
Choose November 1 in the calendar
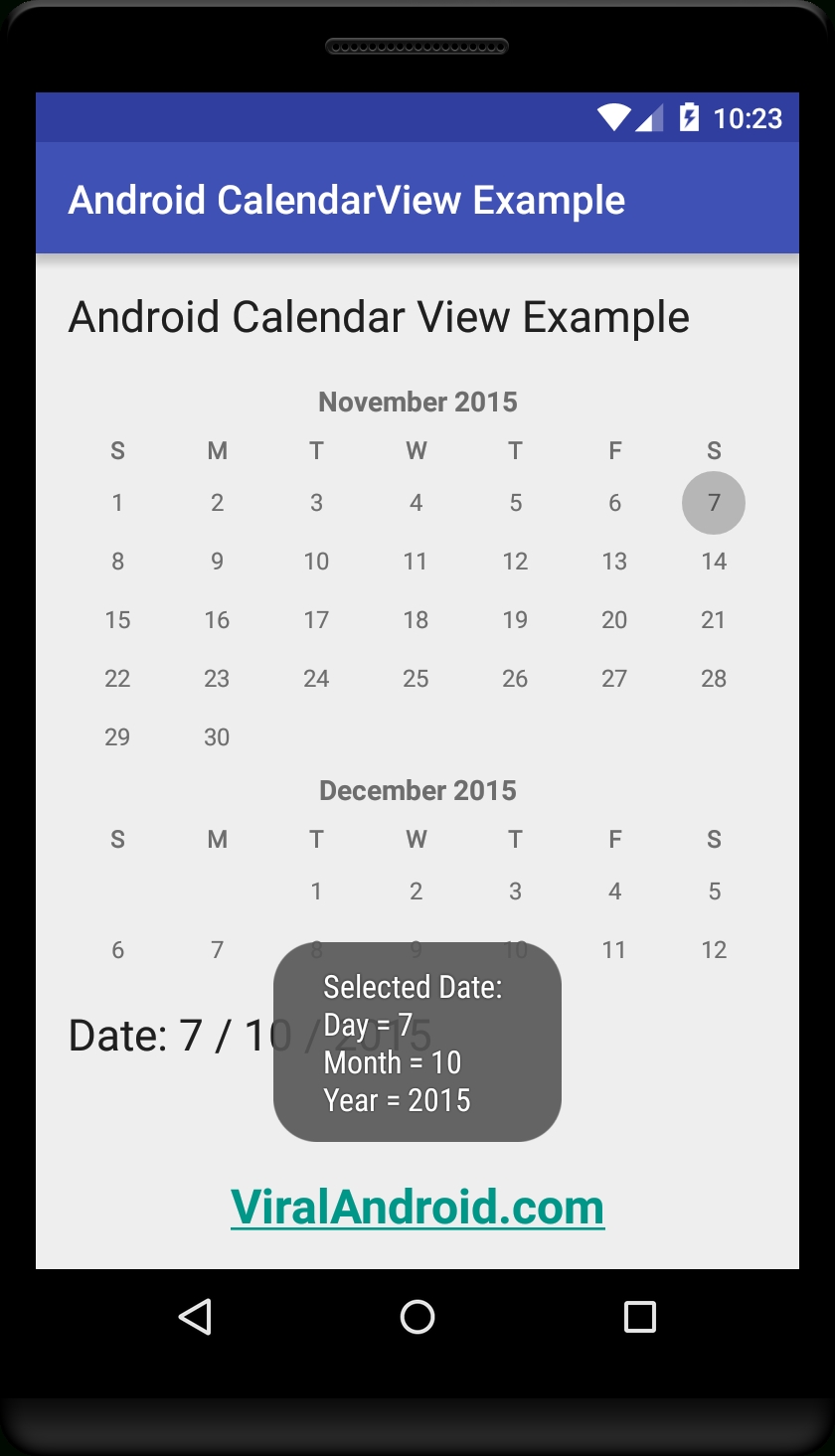tap(117, 503)
